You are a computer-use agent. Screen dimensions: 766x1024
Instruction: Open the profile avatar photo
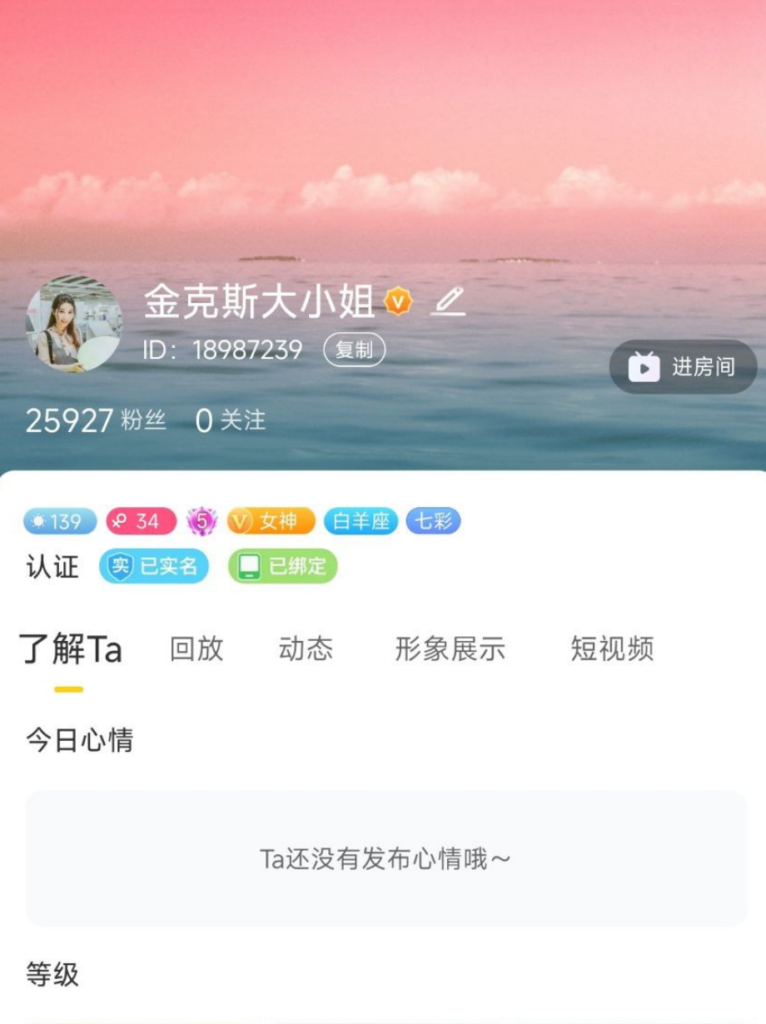pos(73,324)
